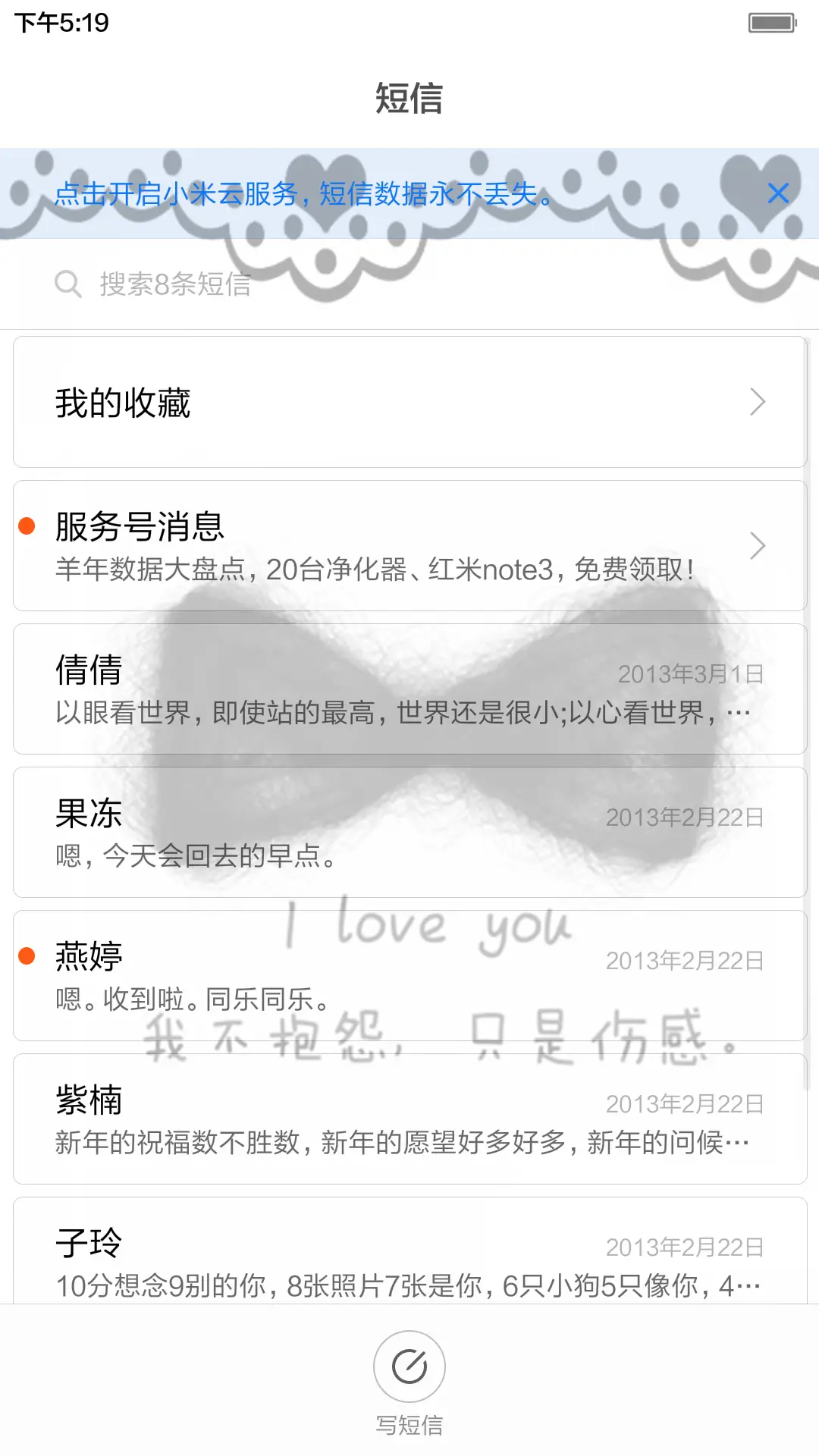Click the X to dismiss the cloud banner
819x1456 pixels.
779,193
